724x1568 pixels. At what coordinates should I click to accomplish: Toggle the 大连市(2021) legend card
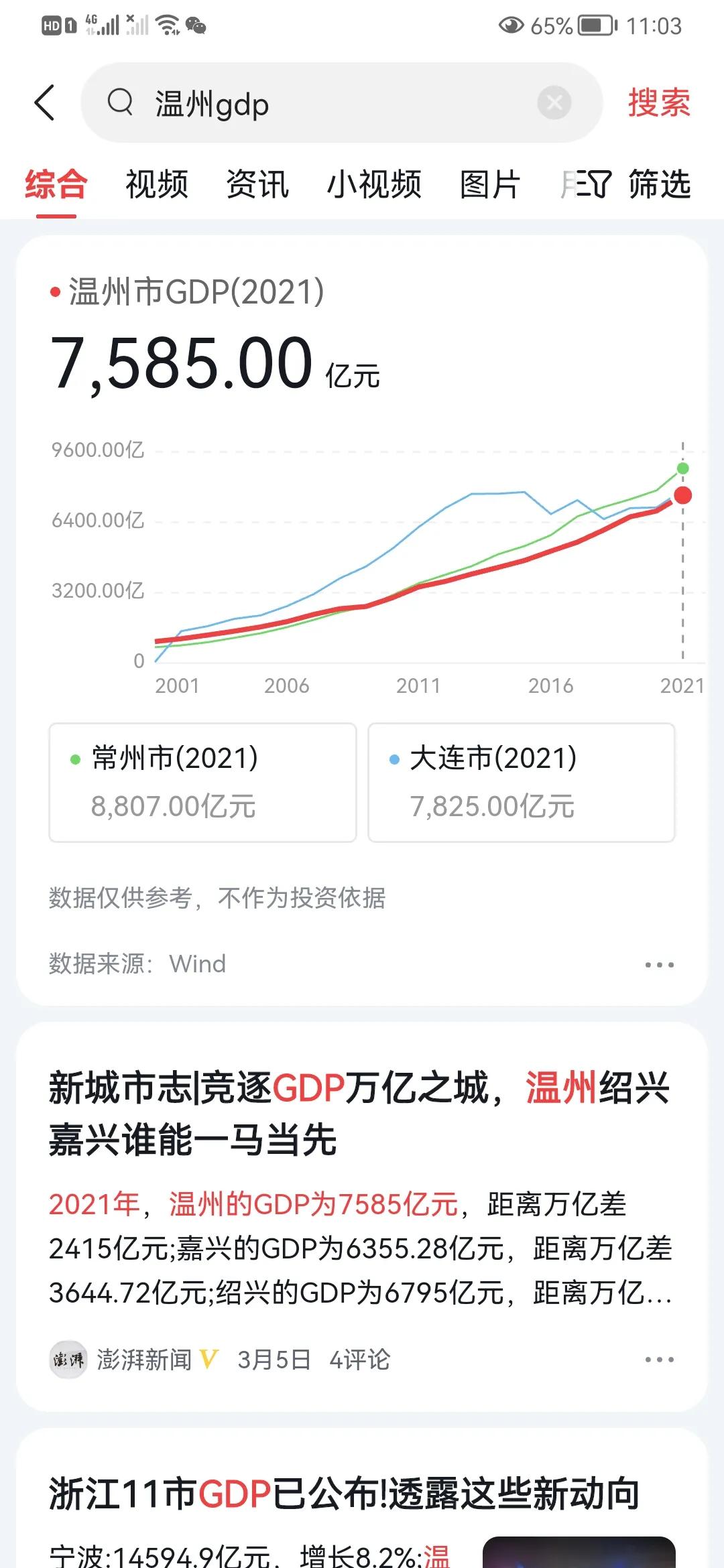[522, 781]
